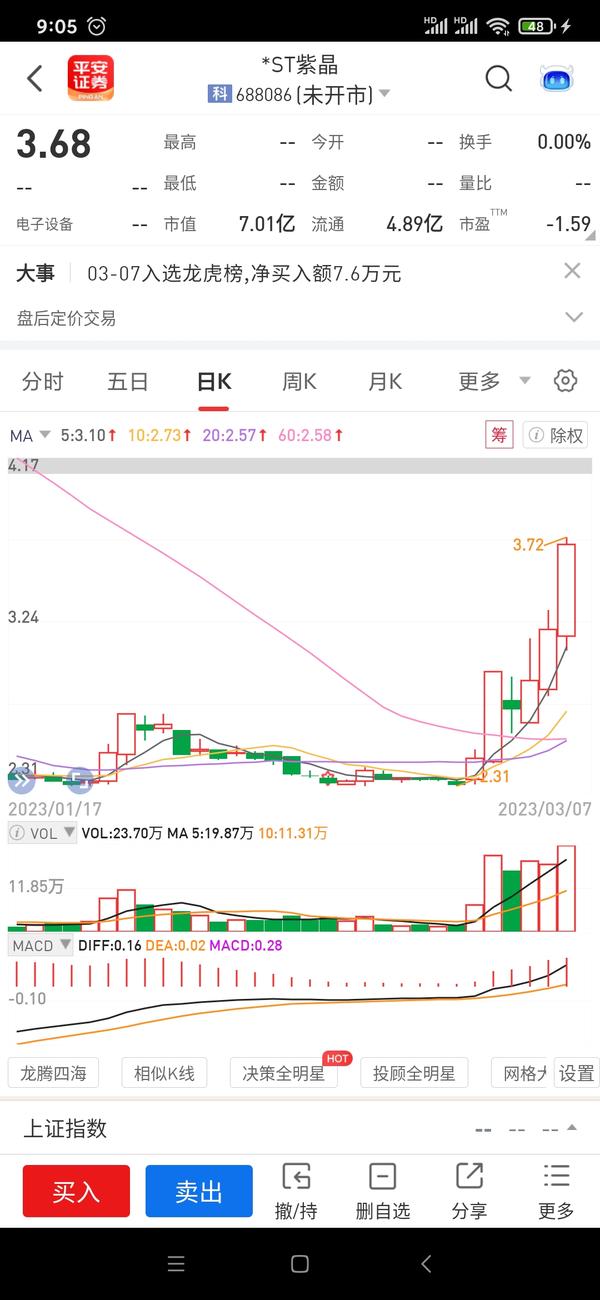
Task: Open the 更多 chart period dropdown
Action: 494,381
